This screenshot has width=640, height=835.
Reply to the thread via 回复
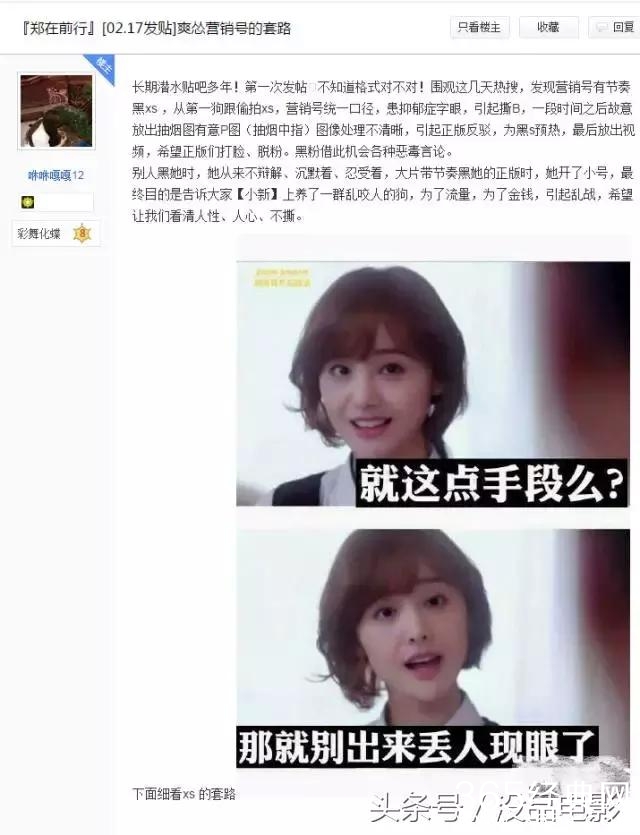(615, 27)
